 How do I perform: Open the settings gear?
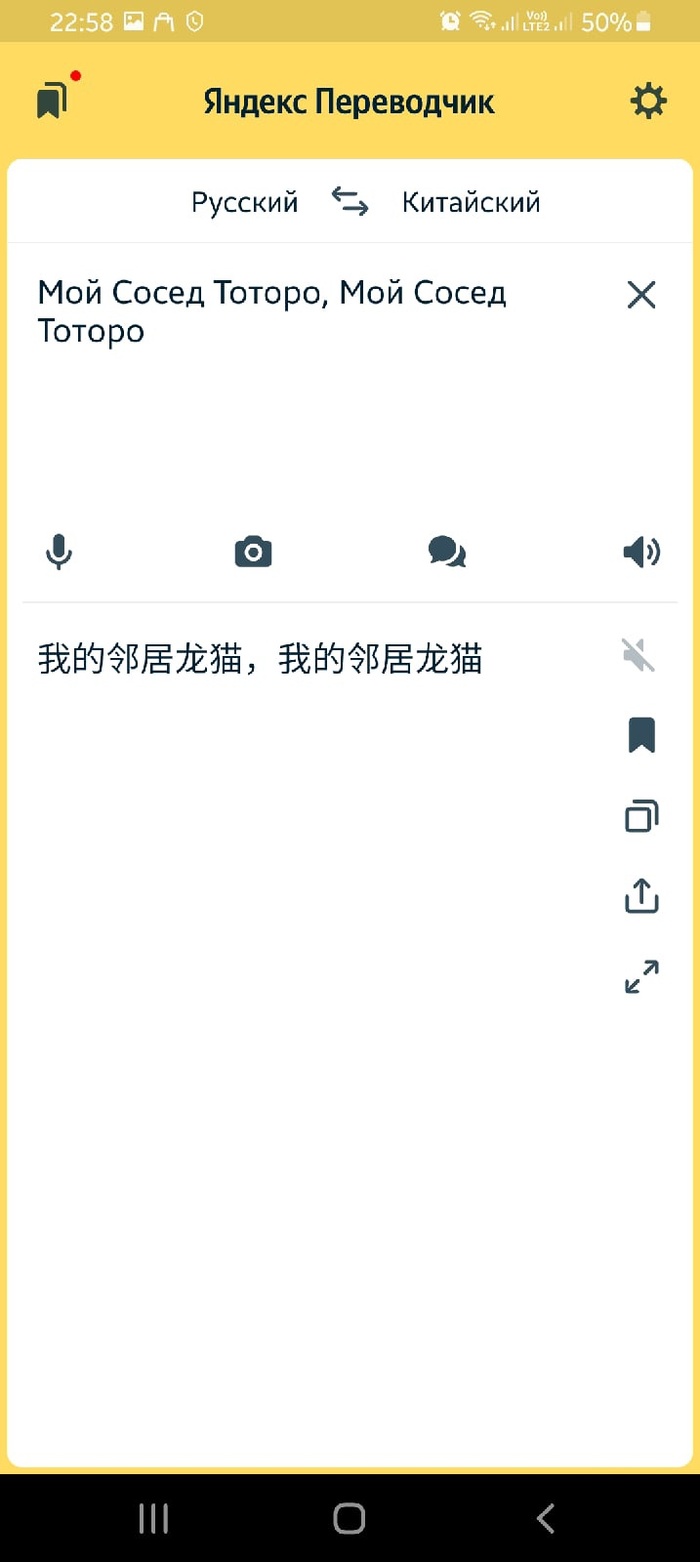tap(648, 101)
